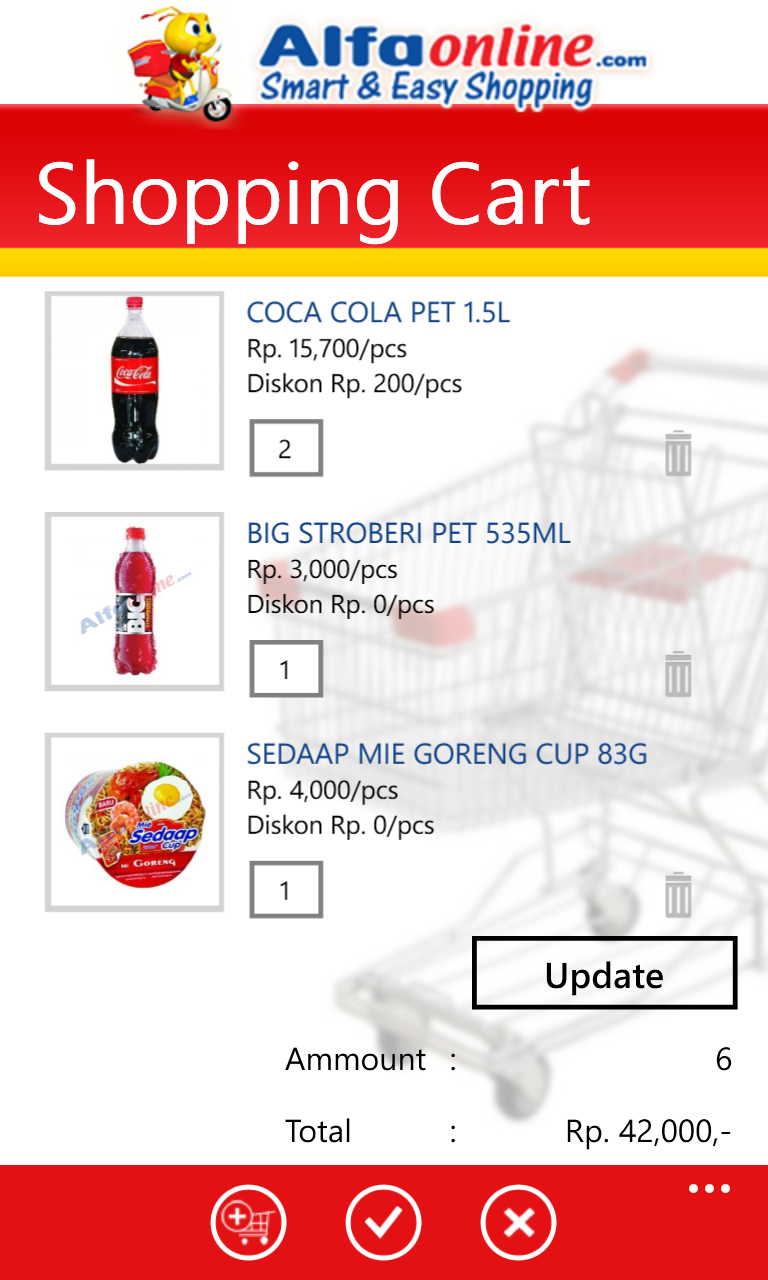This screenshot has height=1280, width=768.
Task: Change quantity of Sedaap Mie Goreng Cup 83G
Action: tap(286, 889)
